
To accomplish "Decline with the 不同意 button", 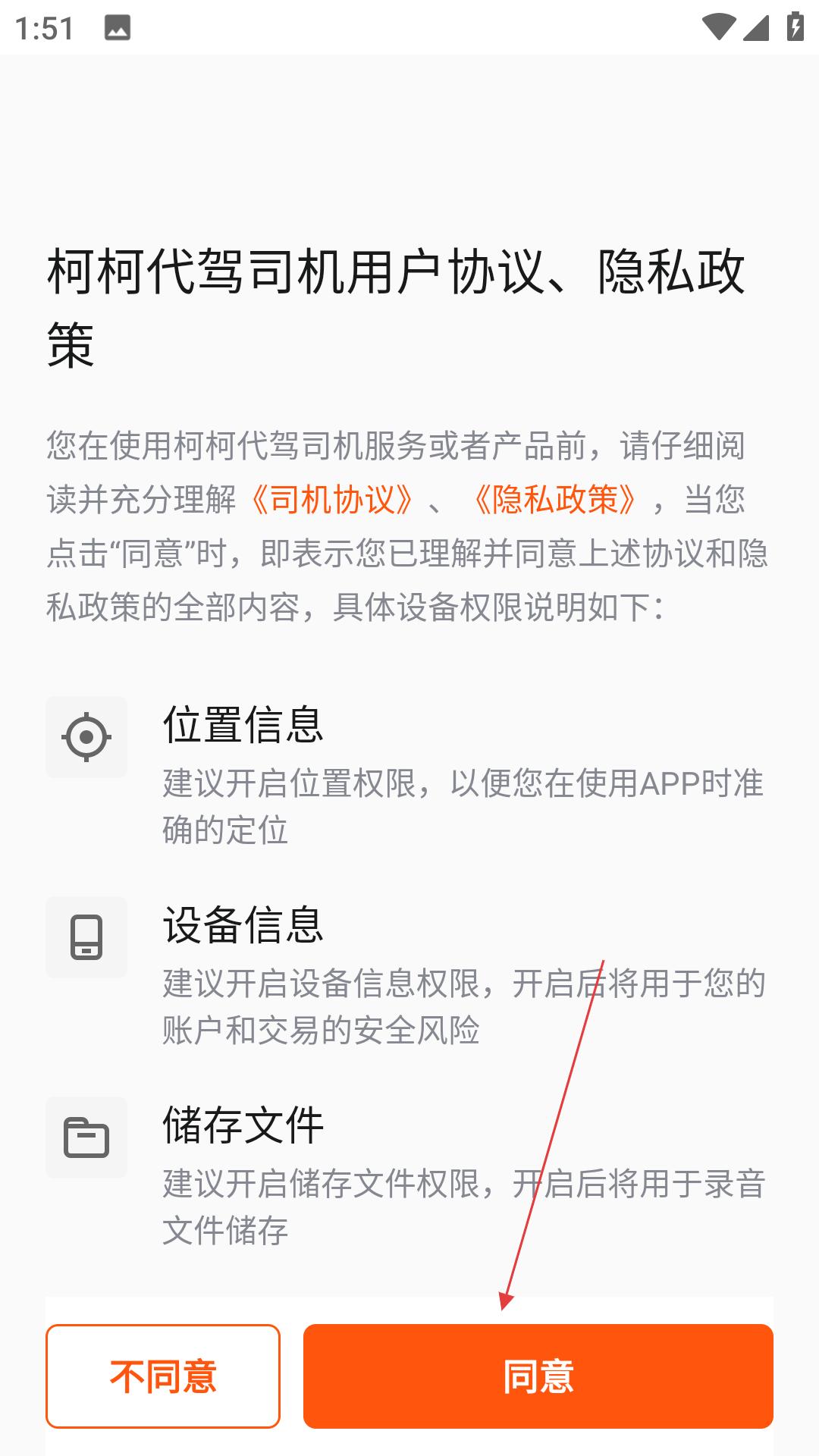I will click(163, 1376).
